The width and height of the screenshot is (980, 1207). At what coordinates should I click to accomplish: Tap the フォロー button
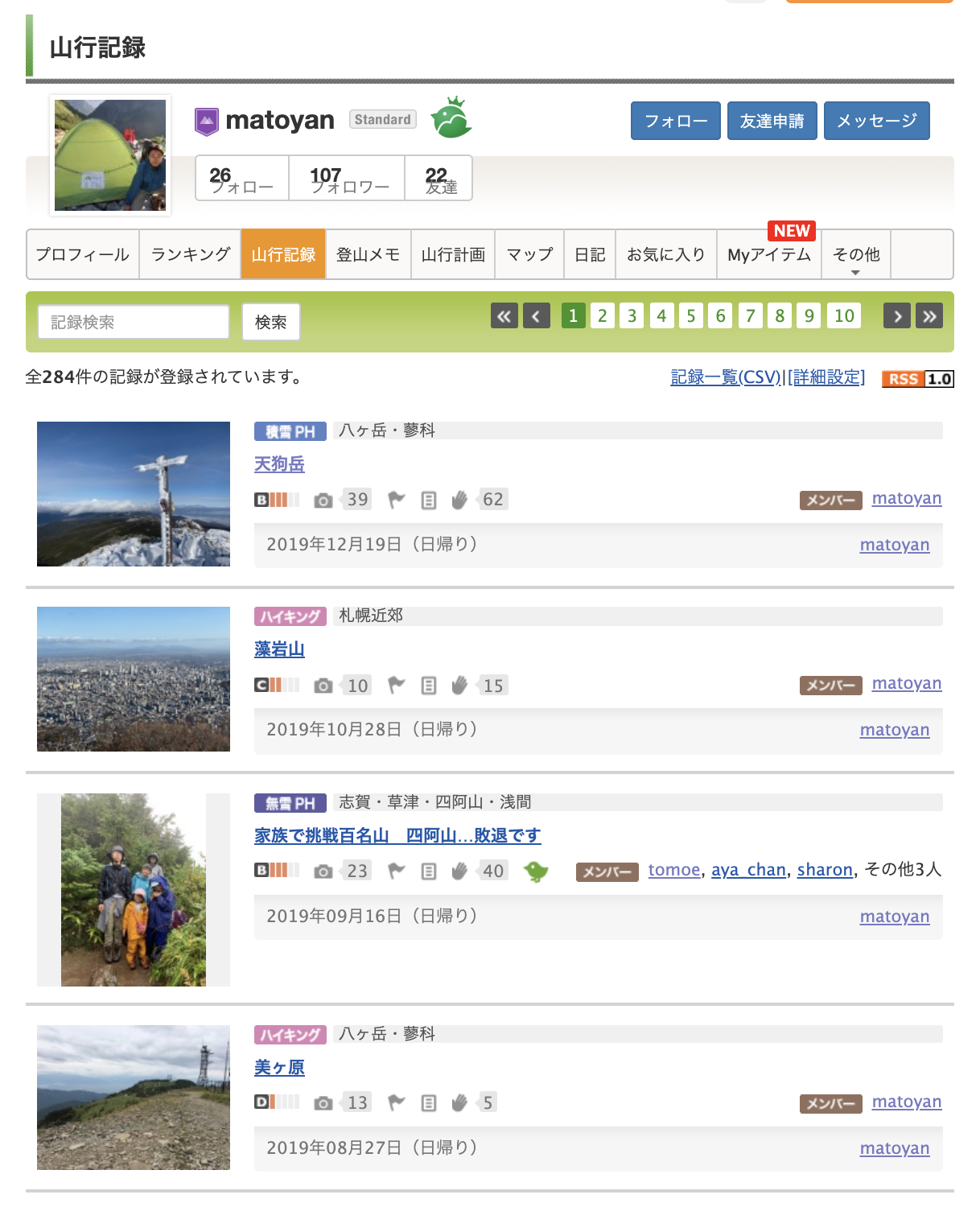(675, 121)
